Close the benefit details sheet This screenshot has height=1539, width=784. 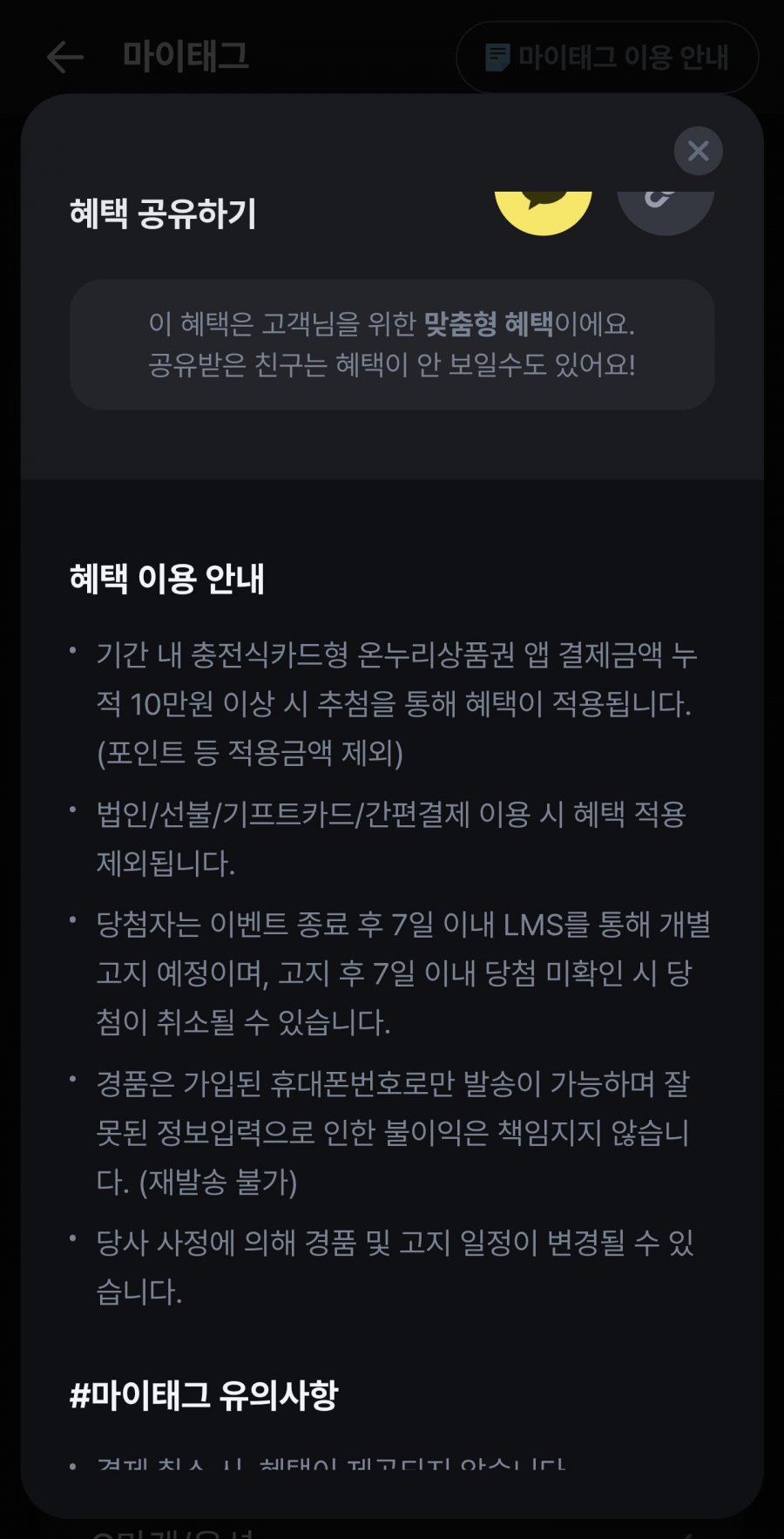(698, 151)
